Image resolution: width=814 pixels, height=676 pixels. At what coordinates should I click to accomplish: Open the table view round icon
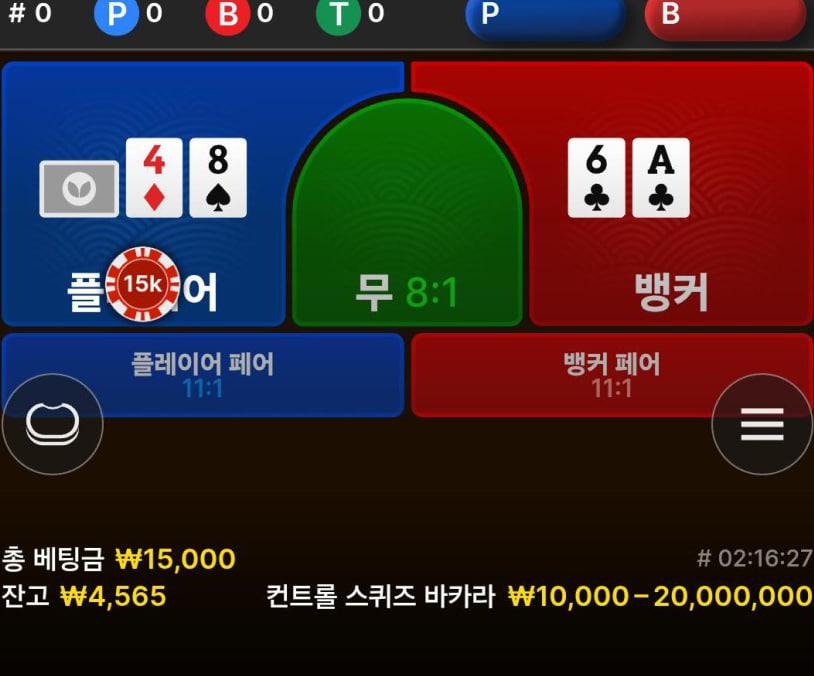(x=52, y=425)
